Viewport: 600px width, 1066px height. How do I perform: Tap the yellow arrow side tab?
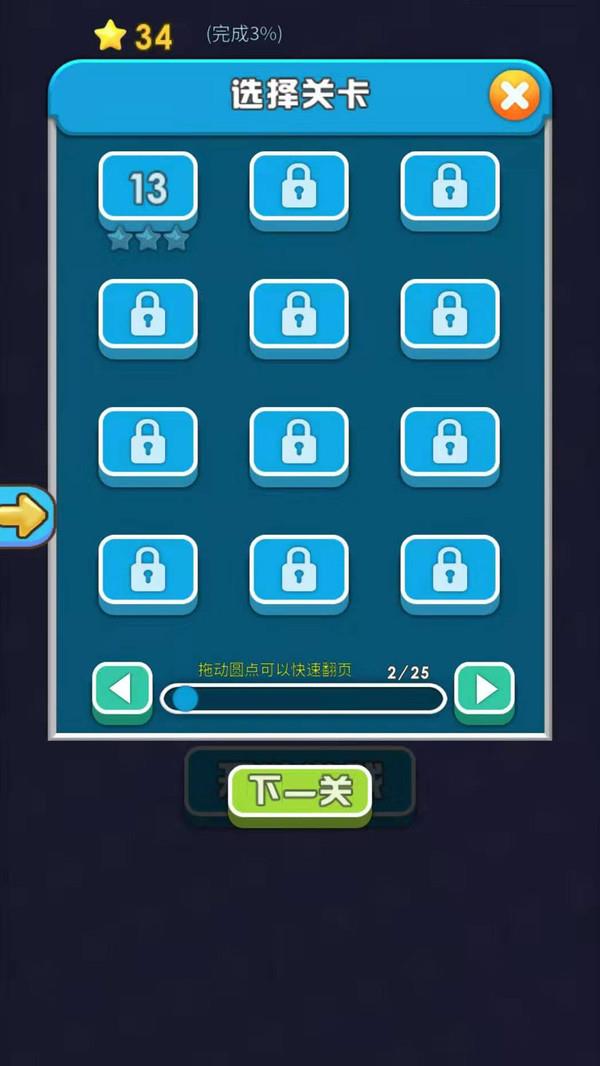point(22,516)
